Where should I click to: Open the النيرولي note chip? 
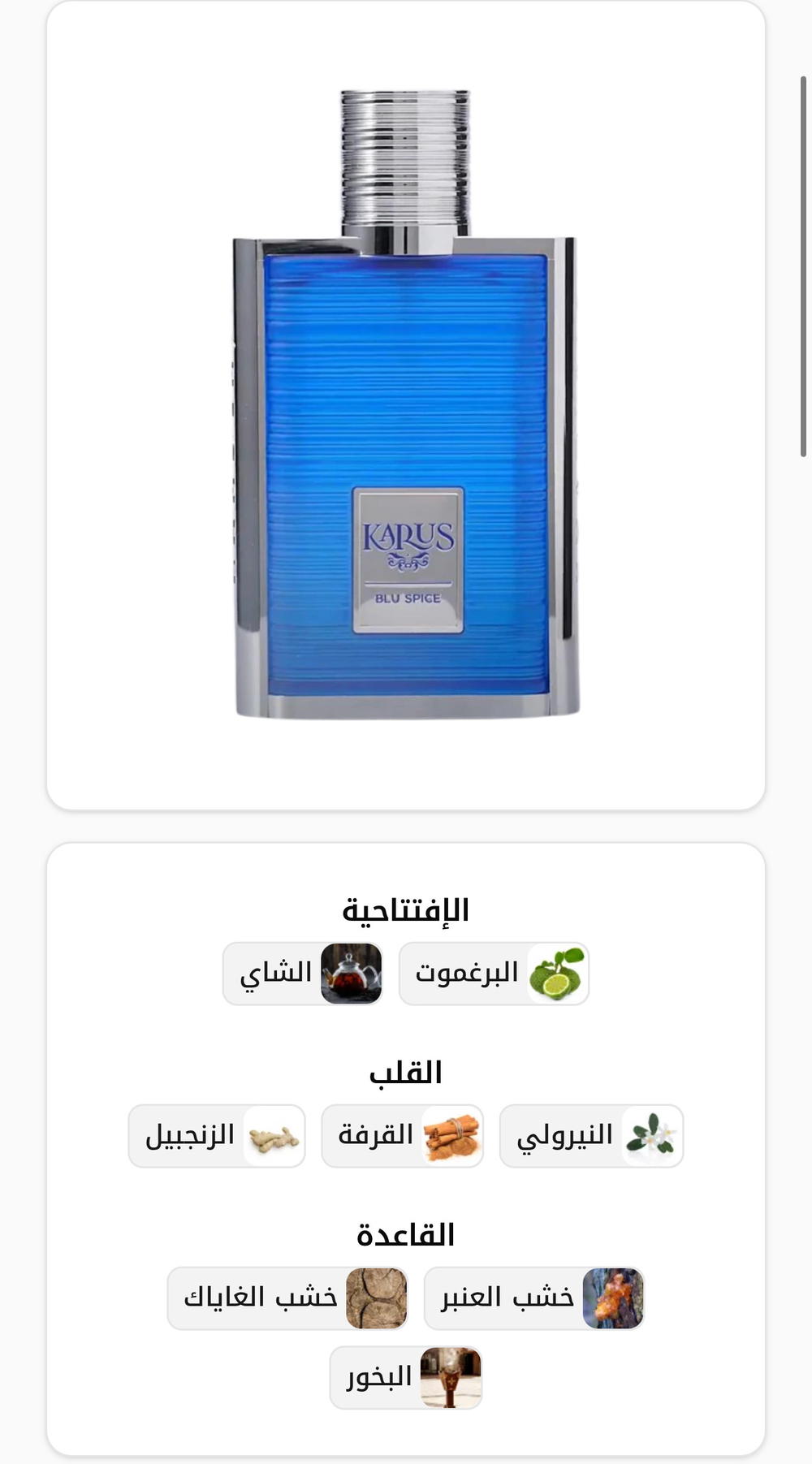[x=591, y=1136]
